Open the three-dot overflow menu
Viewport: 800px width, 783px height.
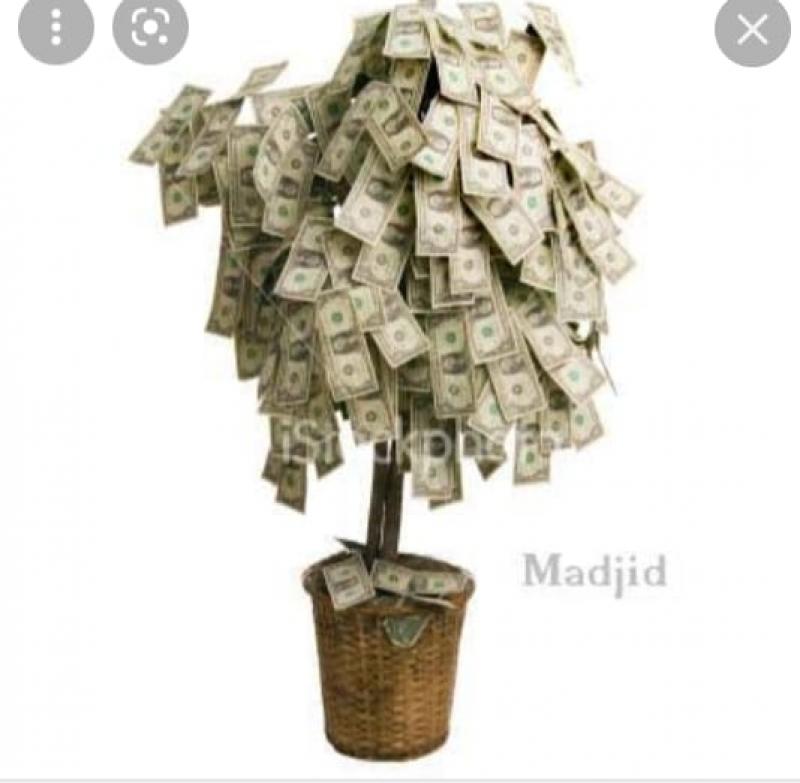(56, 29)
